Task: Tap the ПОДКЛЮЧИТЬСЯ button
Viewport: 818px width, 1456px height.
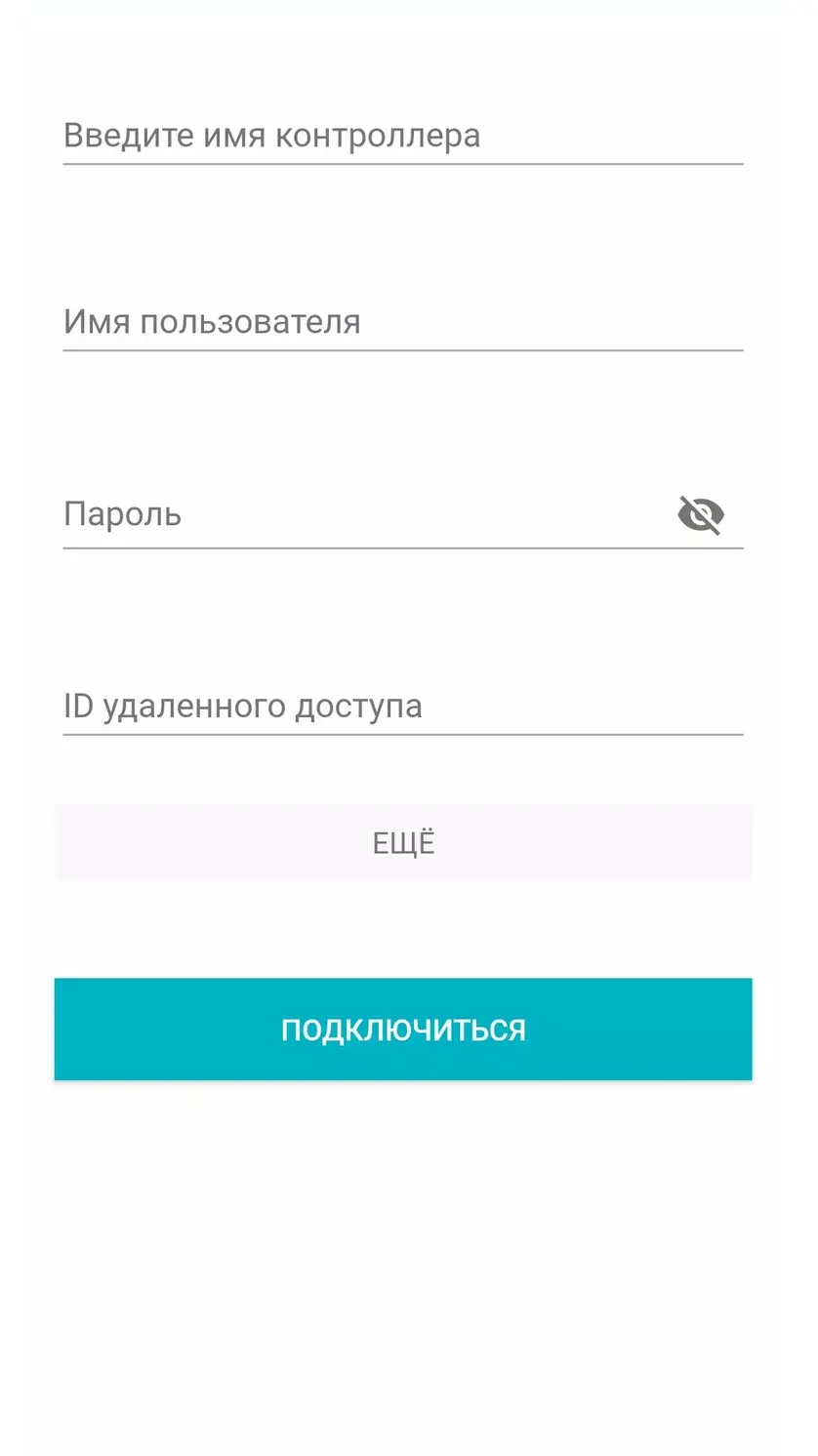Action: [402, 1029]
